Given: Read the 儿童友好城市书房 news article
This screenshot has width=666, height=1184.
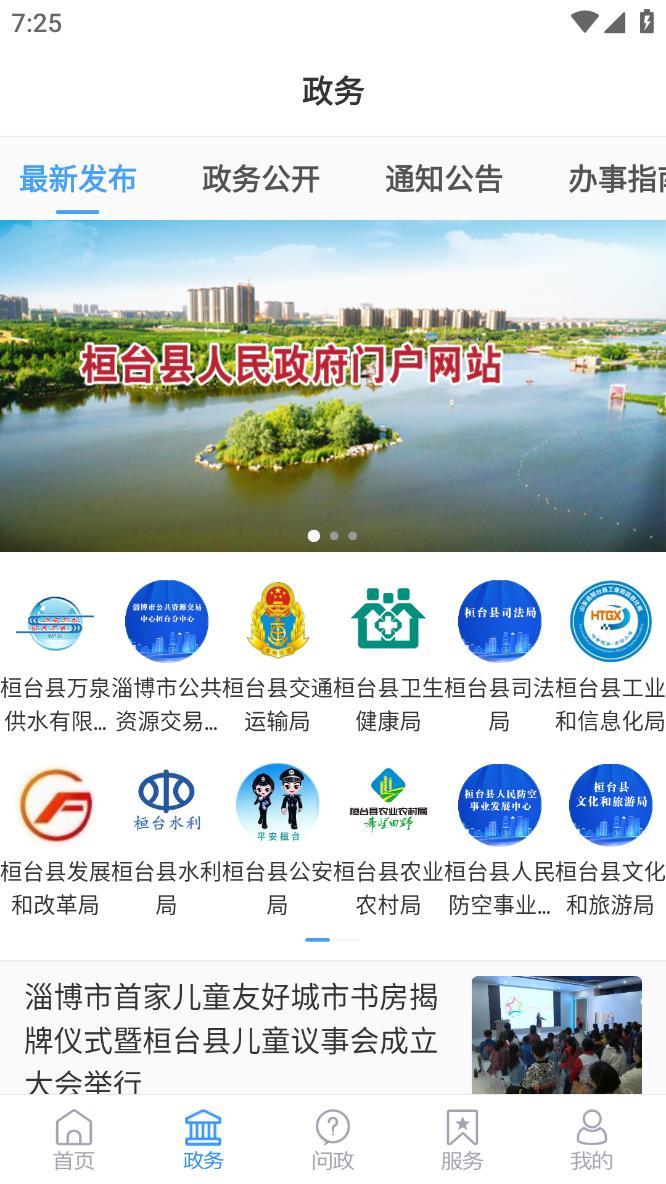Looking at the screenshot, I should coord(333,1028).
